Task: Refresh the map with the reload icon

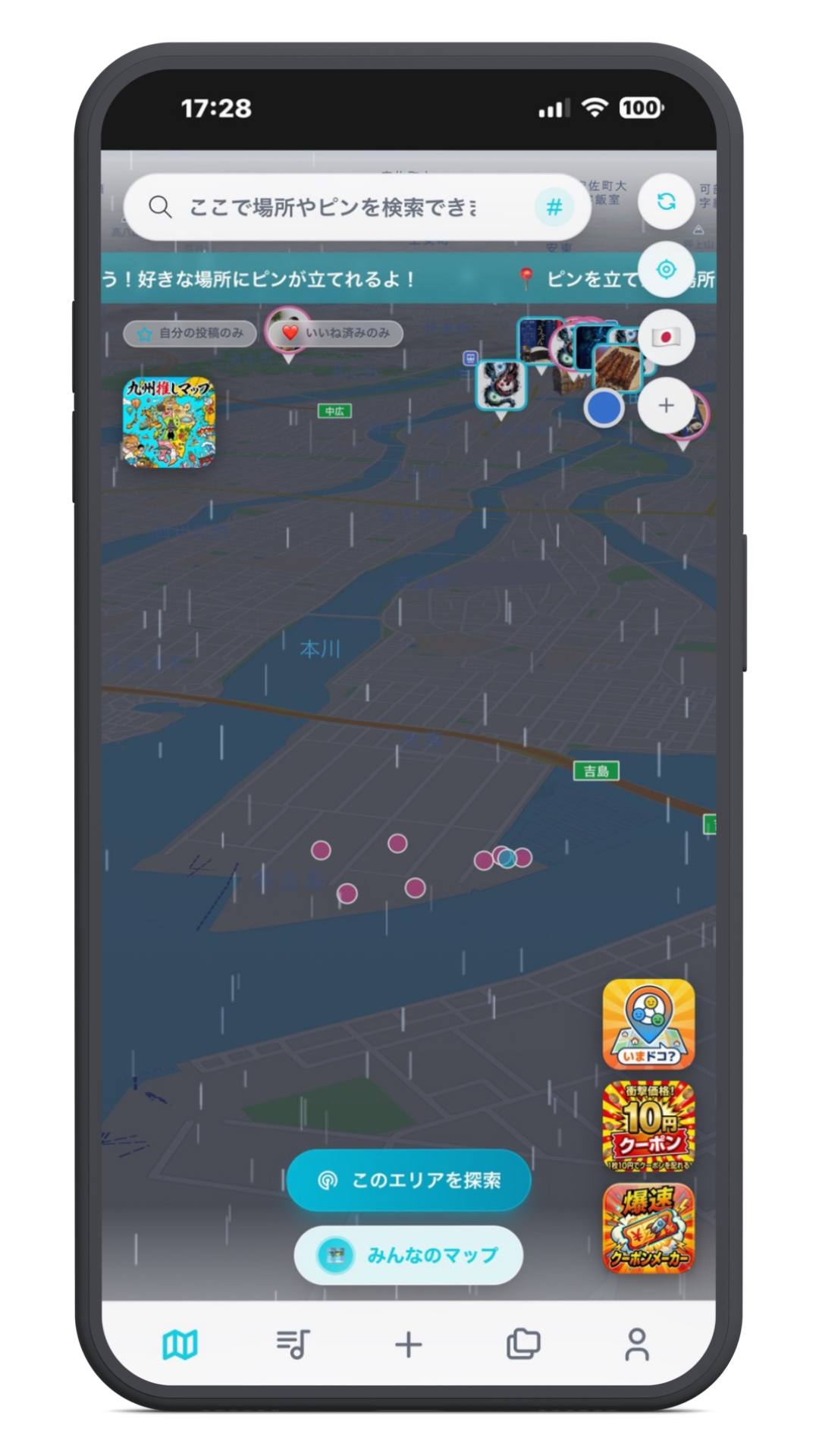Action: [666, 201]
